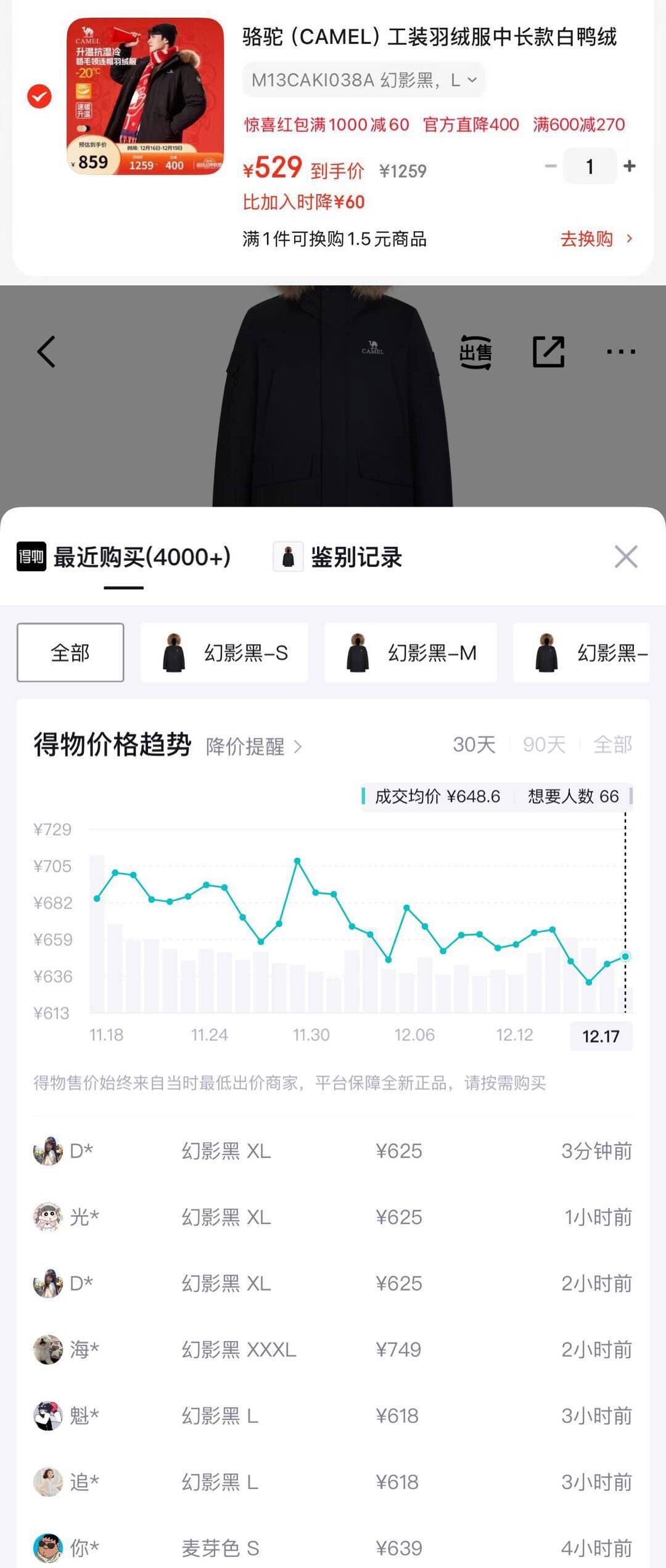Increase the jacket quantity with plus

[x=630, y=166]
